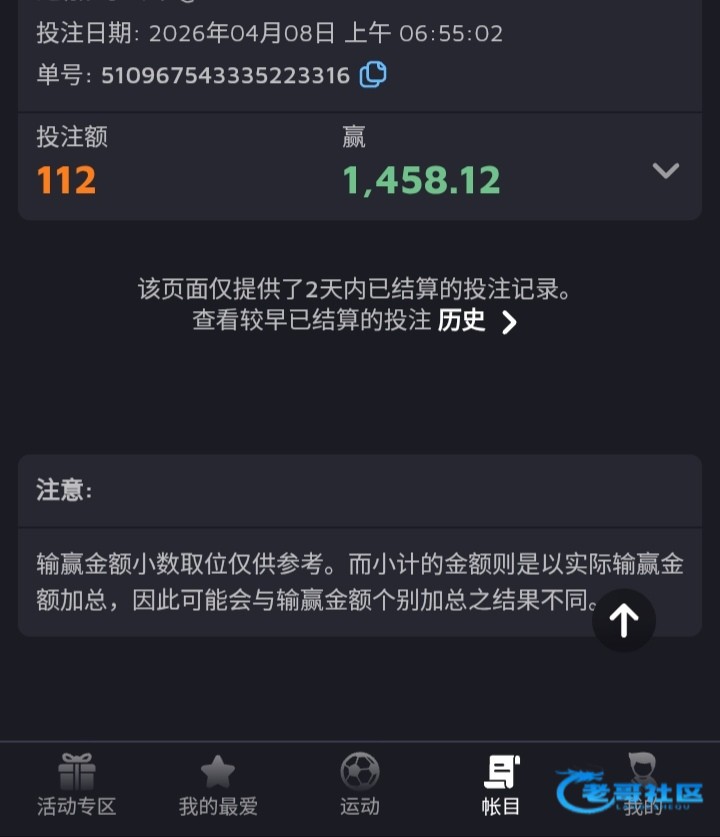Screen dimensions: 720x837
Task: Tap the scroll-to-top arrow button
Action: point(624,620)
